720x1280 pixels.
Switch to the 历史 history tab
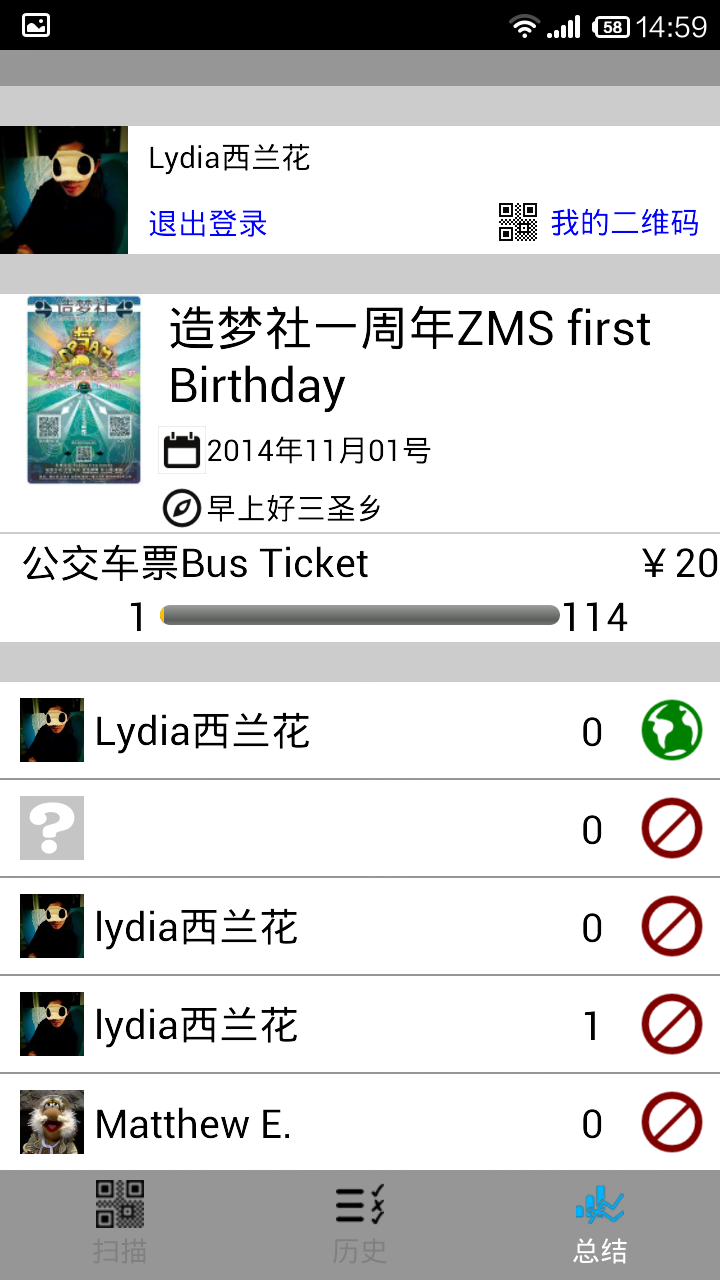click(360, 1224)
